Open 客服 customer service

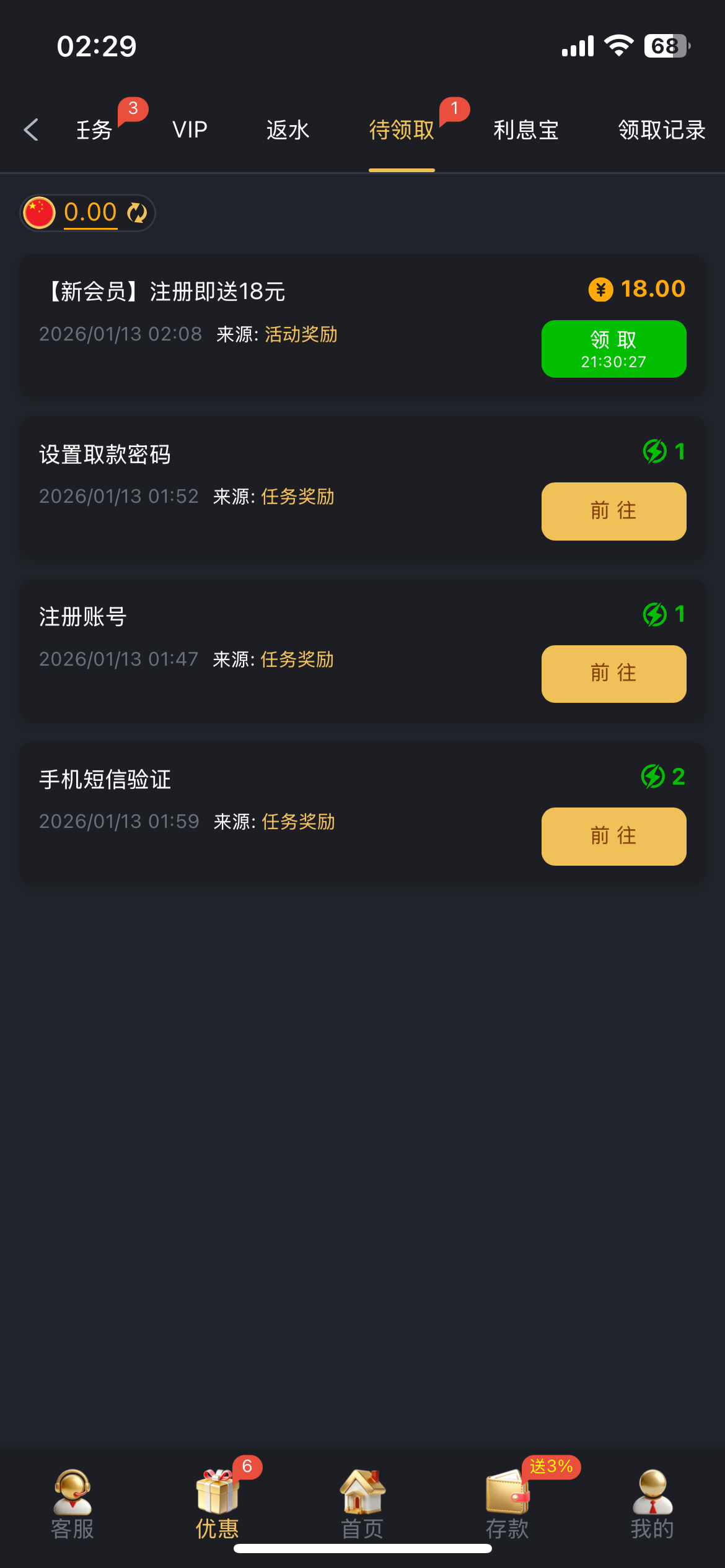72,1505
